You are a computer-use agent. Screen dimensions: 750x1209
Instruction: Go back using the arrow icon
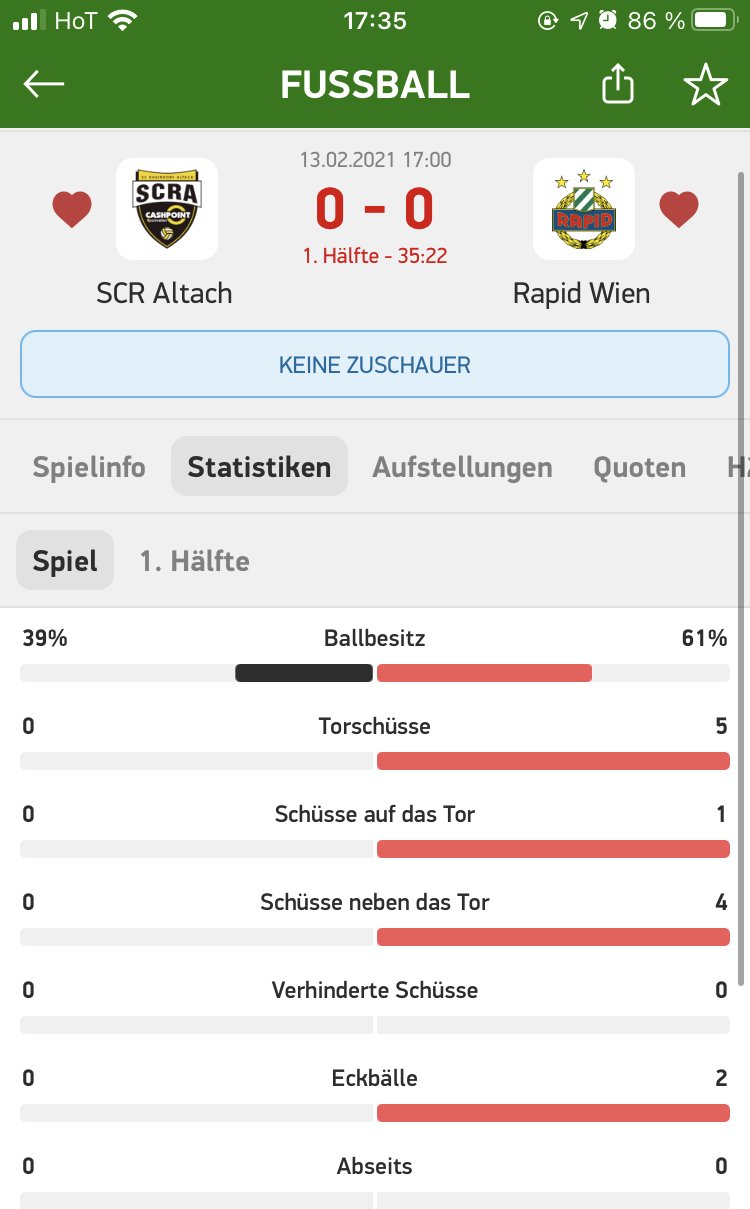click(44, 85)
